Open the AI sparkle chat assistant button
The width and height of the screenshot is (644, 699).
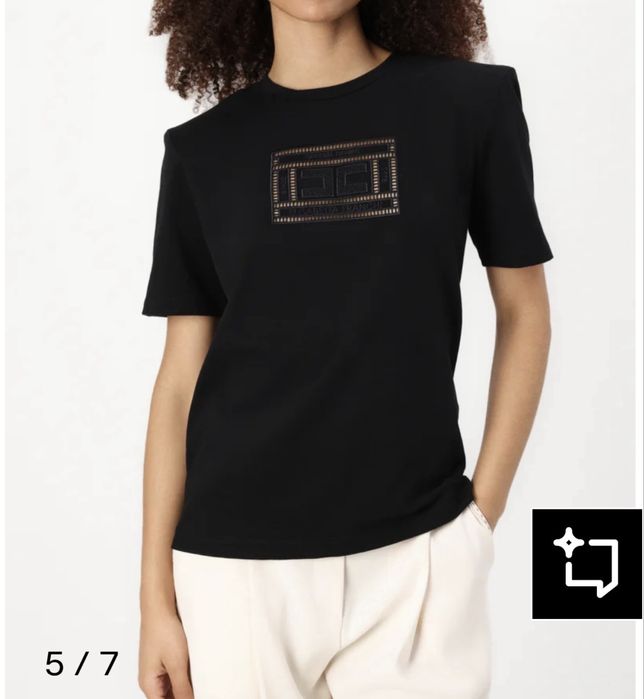(586, 563)
